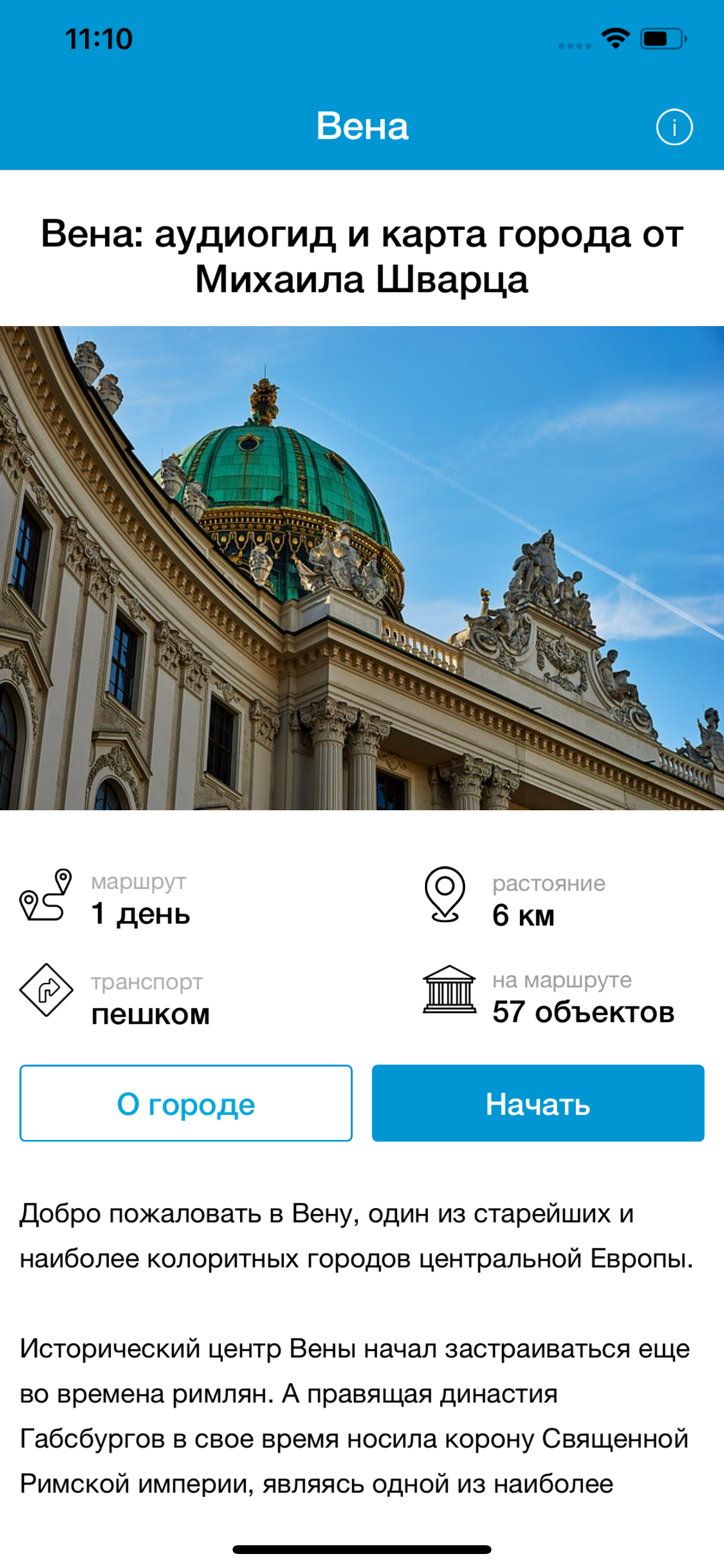The width and height of the screenshot is (724, 1568).
Task: Click the Вена title in the header
Action: [x=361, y=127]
